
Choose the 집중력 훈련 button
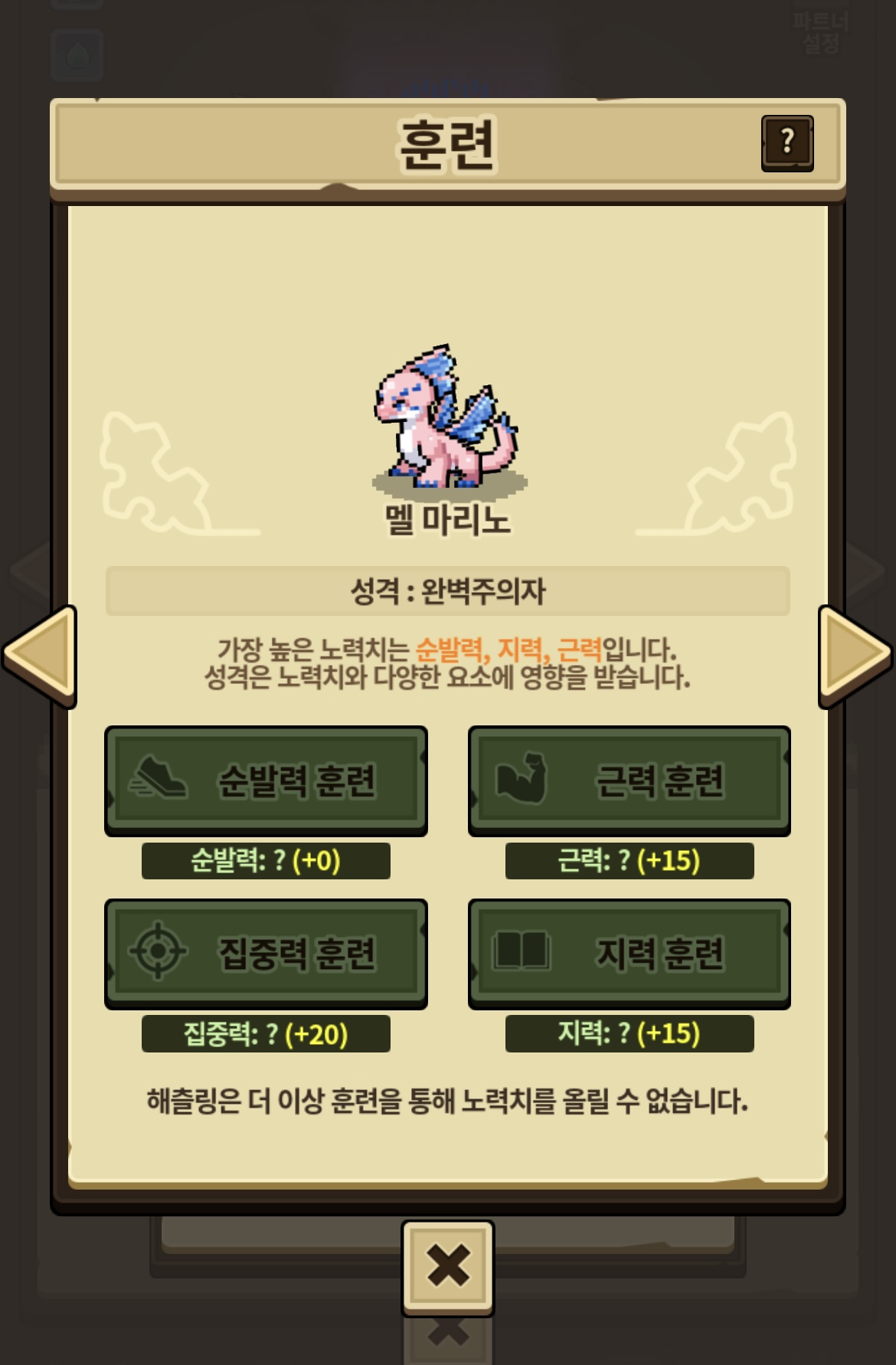266,953
